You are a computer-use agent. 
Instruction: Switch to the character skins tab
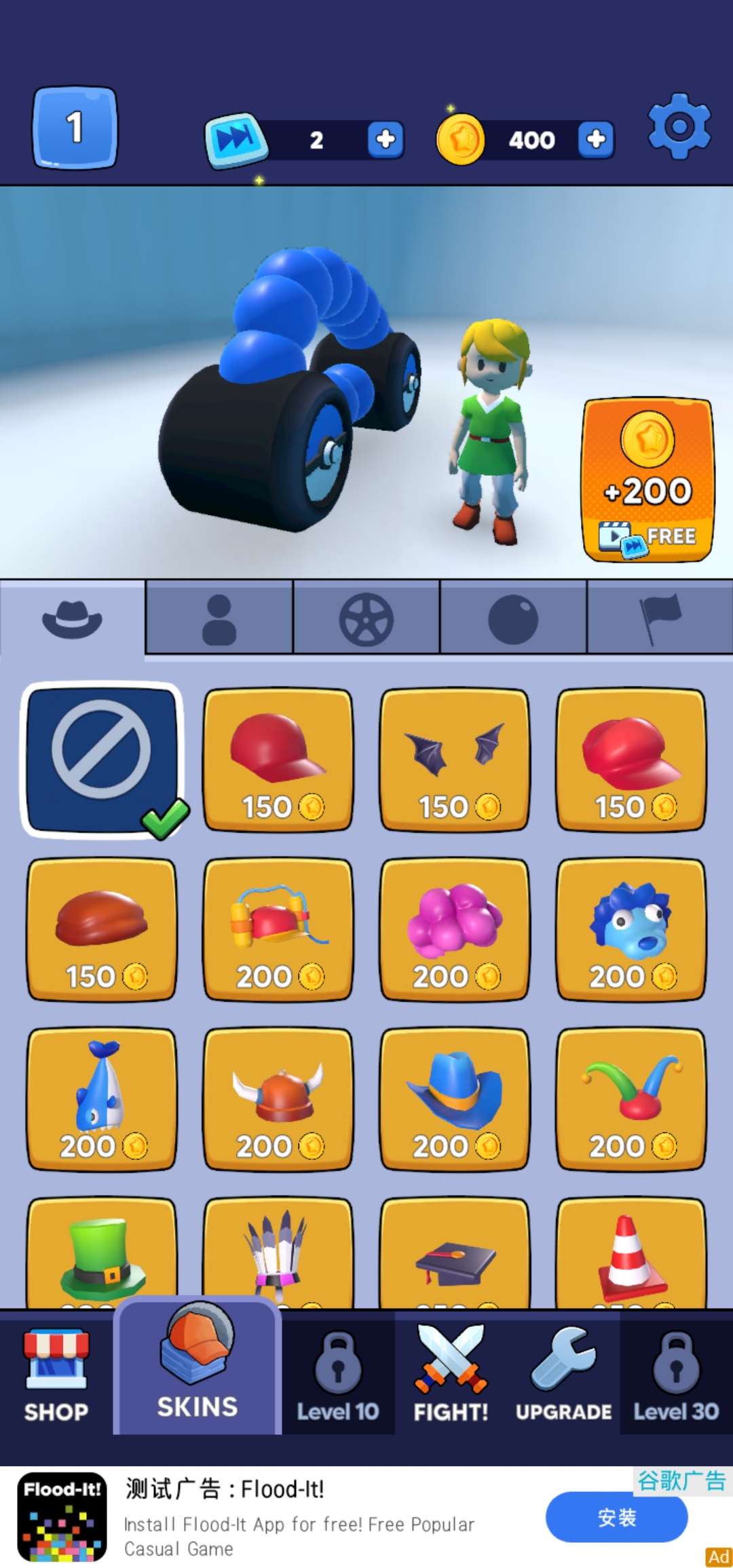pos(219,618)
